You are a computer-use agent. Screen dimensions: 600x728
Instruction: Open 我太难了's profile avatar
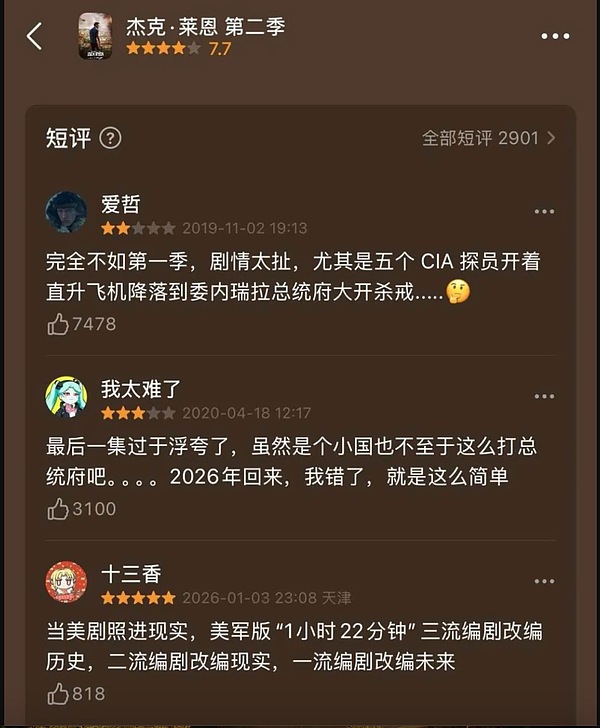click(x=66, y=397)
